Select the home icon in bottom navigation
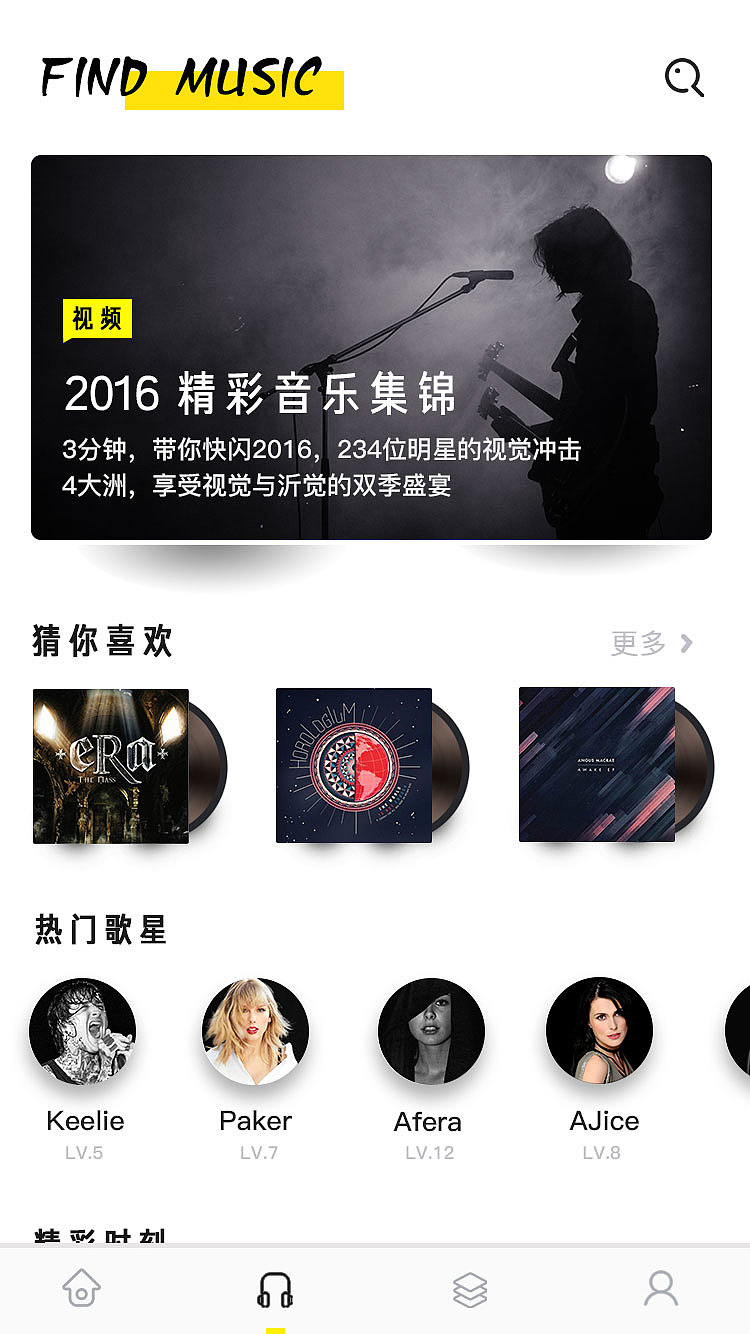This screenshot has width=750, height=1334. pyautogui.click(x=80, y=1289)
